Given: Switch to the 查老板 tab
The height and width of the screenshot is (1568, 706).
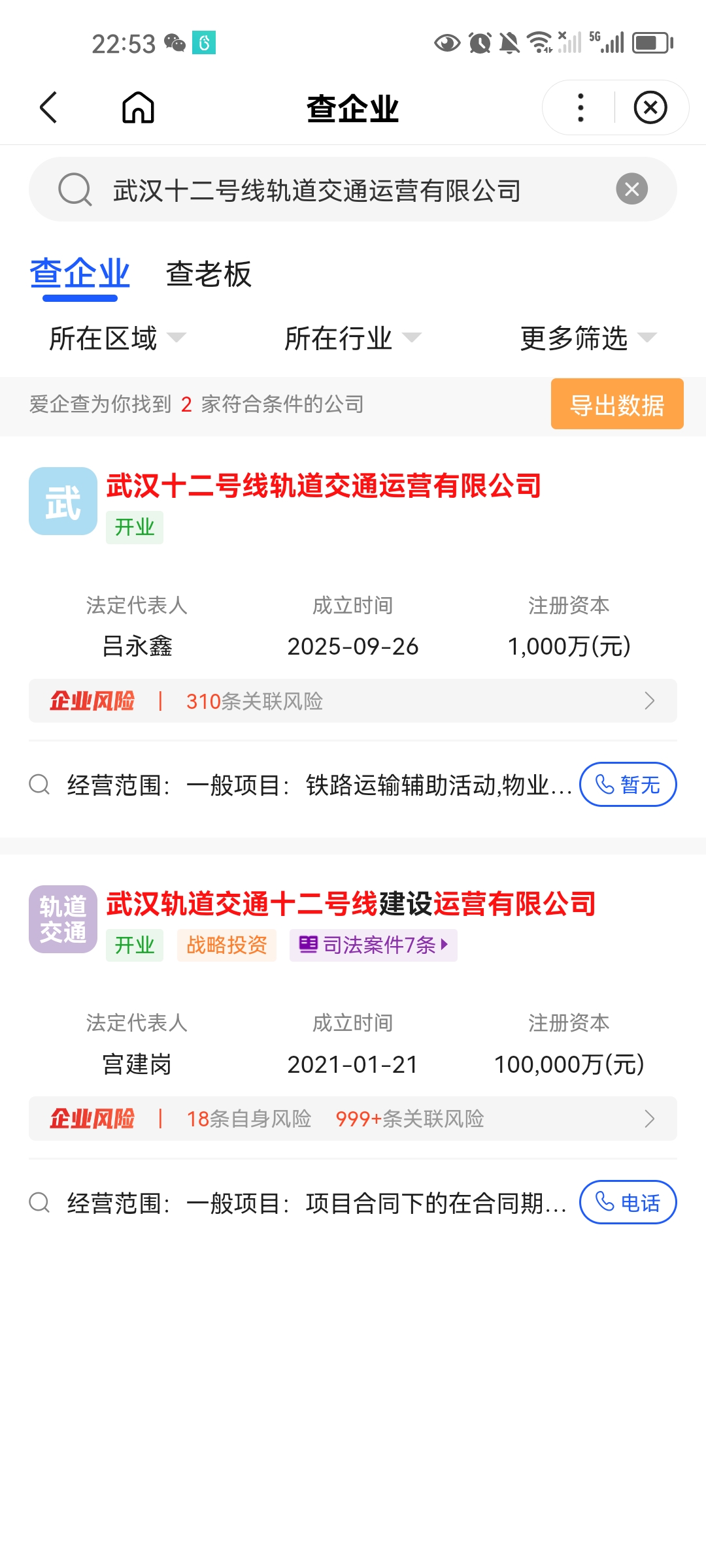Looking at the screenshot, I should 209,274.
